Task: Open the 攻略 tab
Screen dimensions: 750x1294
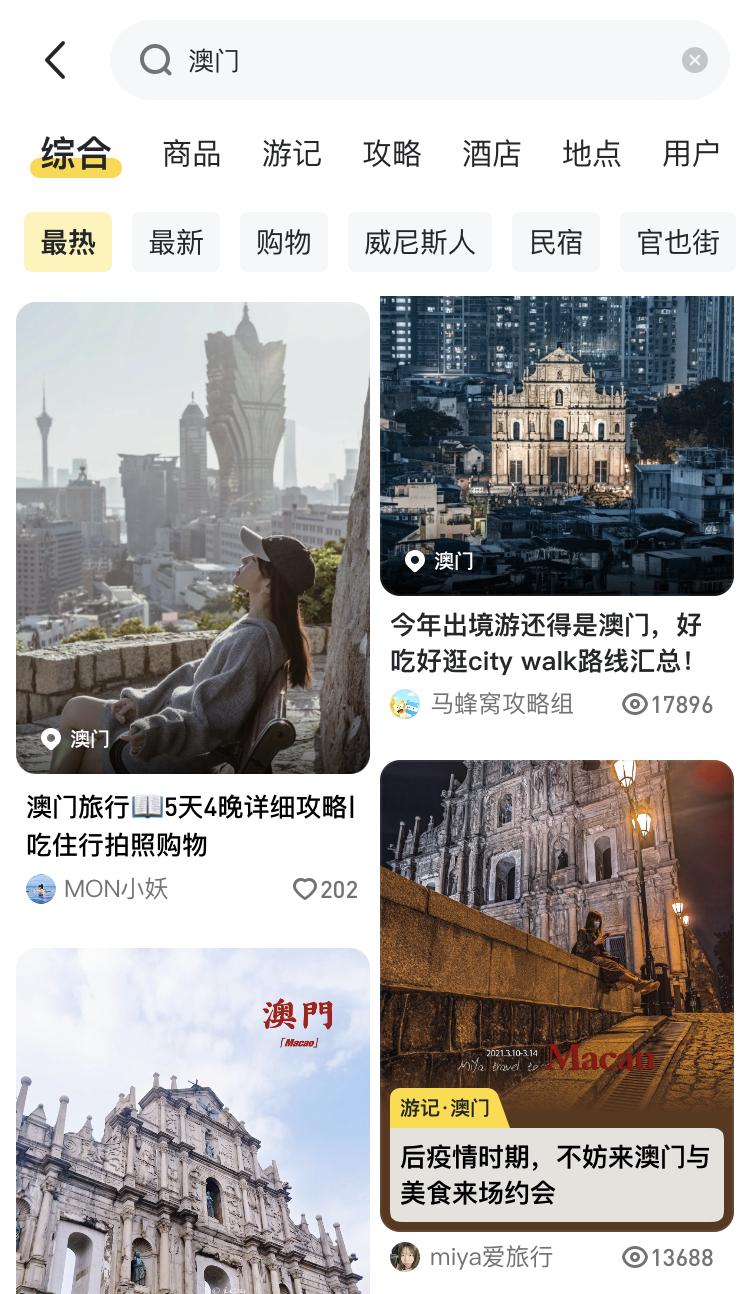Action: click(391, 154)
